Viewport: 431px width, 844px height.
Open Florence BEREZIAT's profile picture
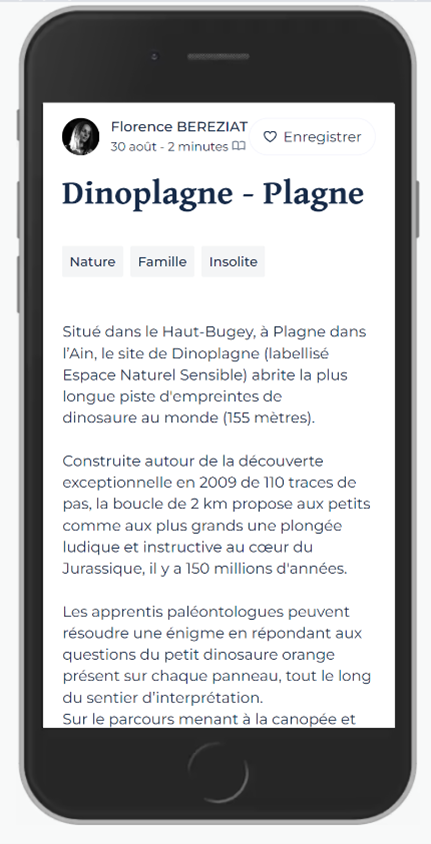[81, 137]
